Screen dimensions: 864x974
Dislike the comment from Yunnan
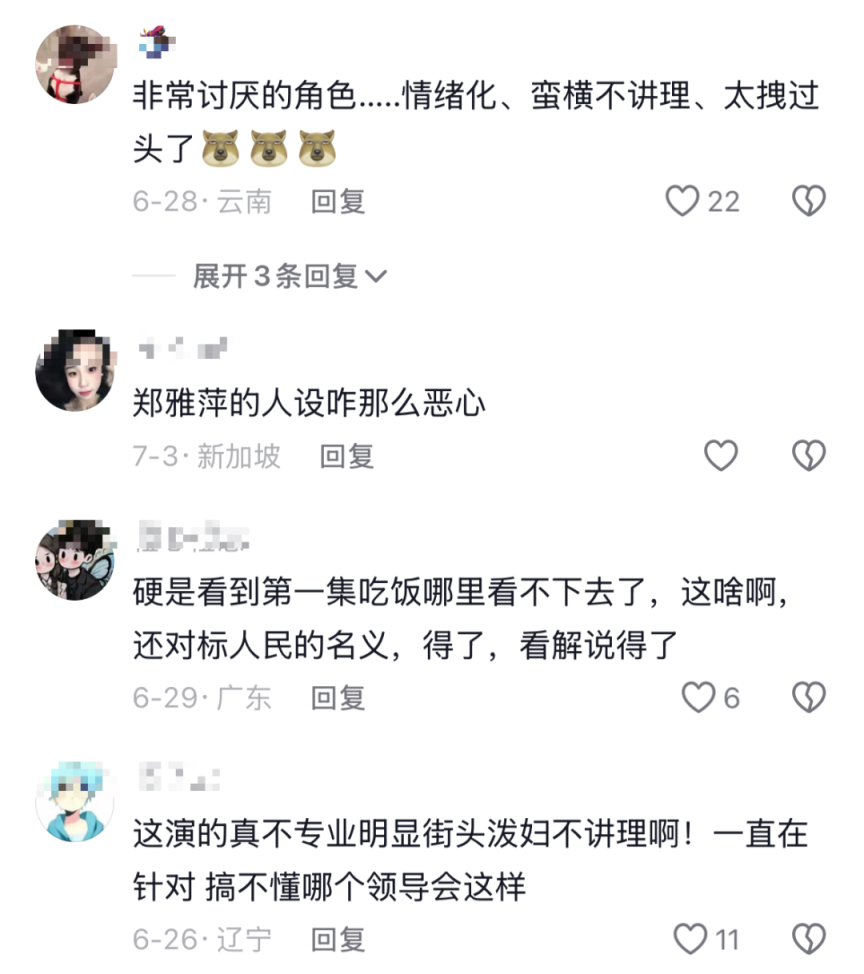click(809, 201)
